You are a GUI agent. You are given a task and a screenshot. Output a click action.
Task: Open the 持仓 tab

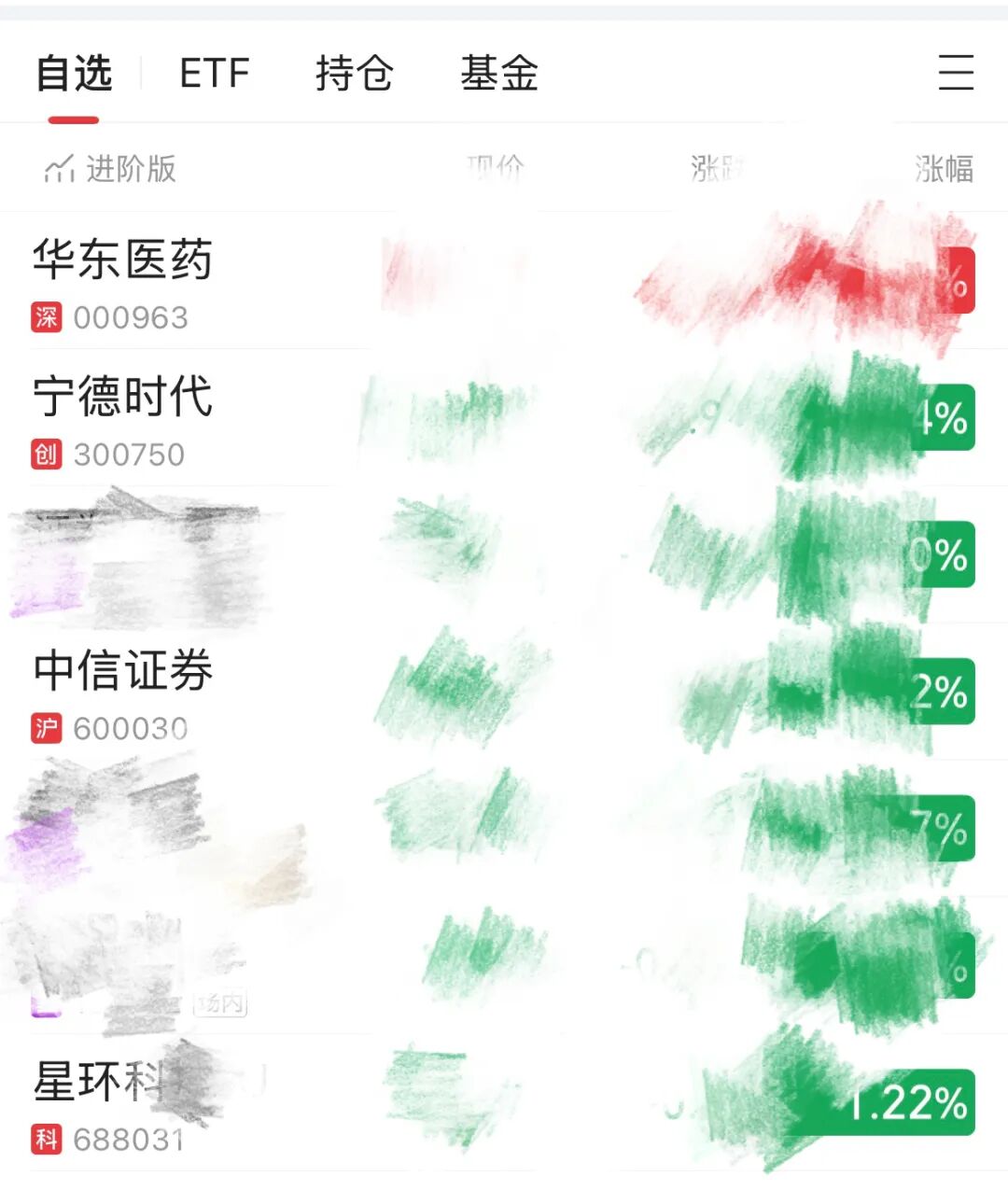coord(354,73)
